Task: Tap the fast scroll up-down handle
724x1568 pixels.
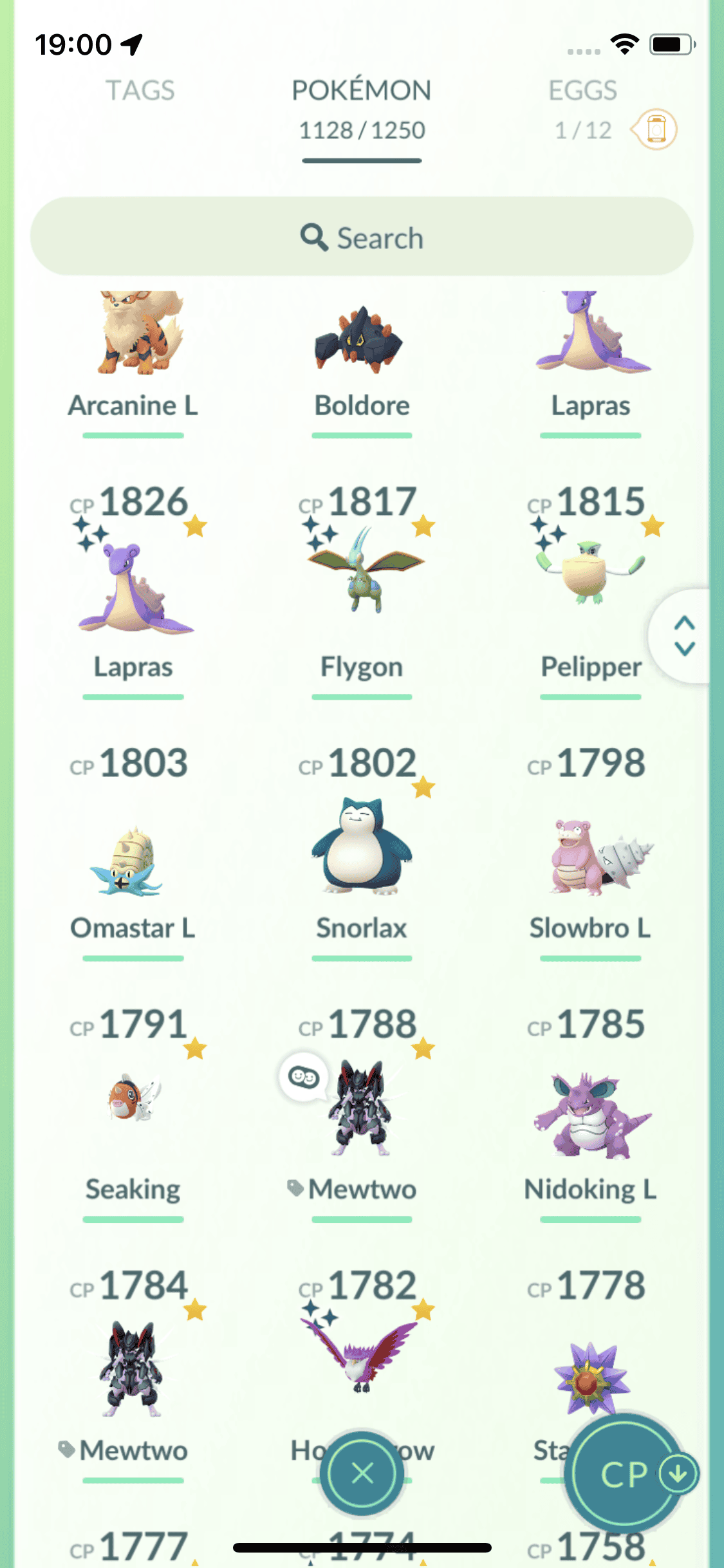Action: [x=685, y=636]
